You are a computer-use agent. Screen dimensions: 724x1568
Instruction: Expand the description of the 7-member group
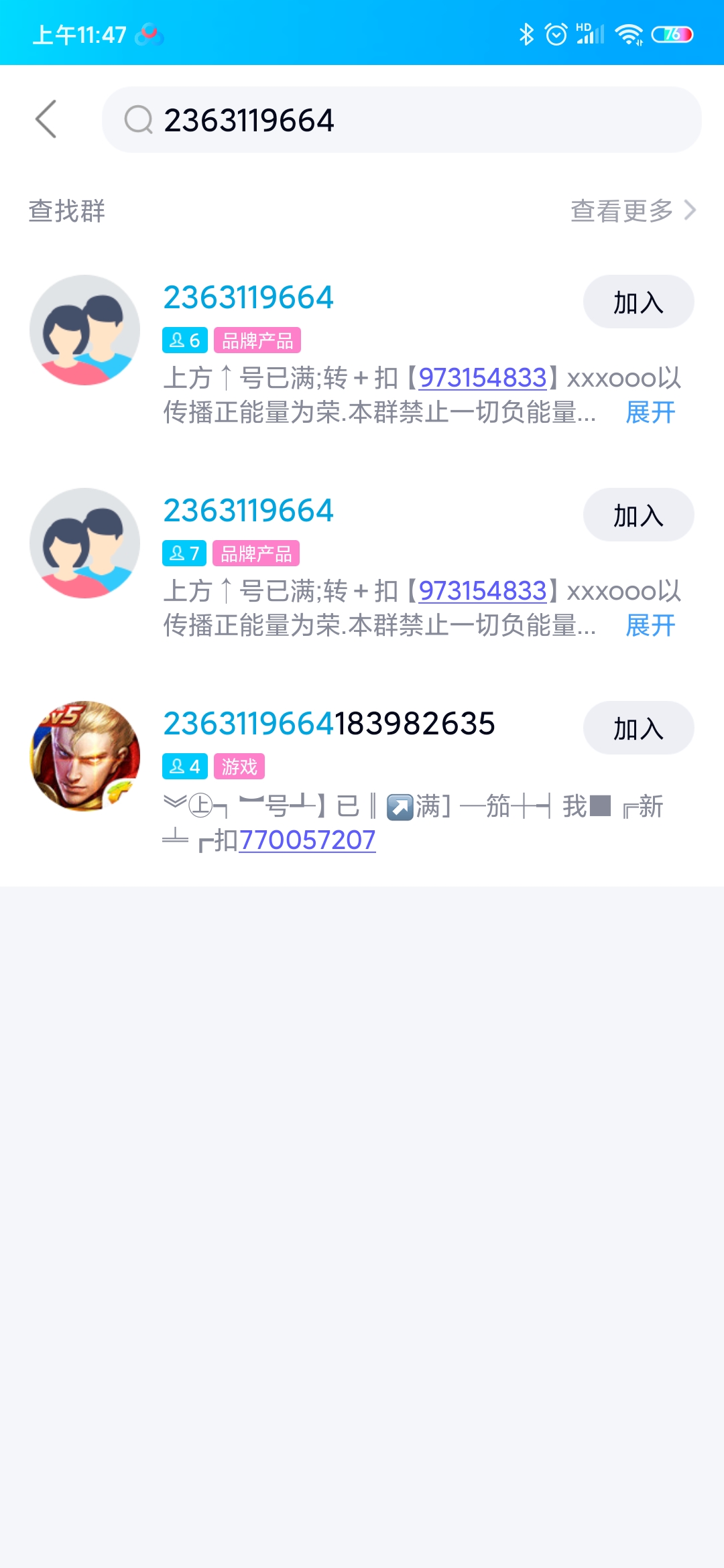[x=650, y=626]
